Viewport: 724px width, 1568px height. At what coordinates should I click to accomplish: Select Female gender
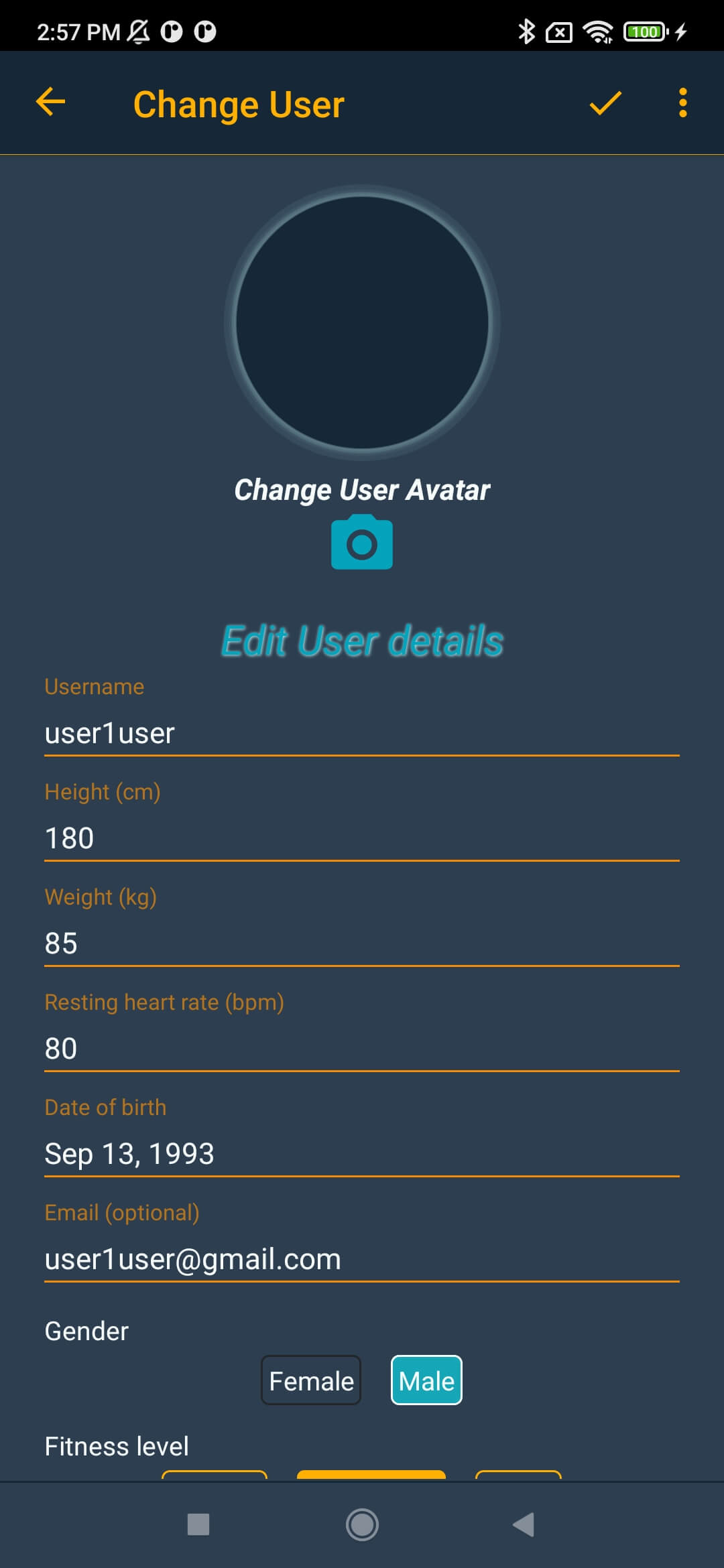coord(311,1380)
